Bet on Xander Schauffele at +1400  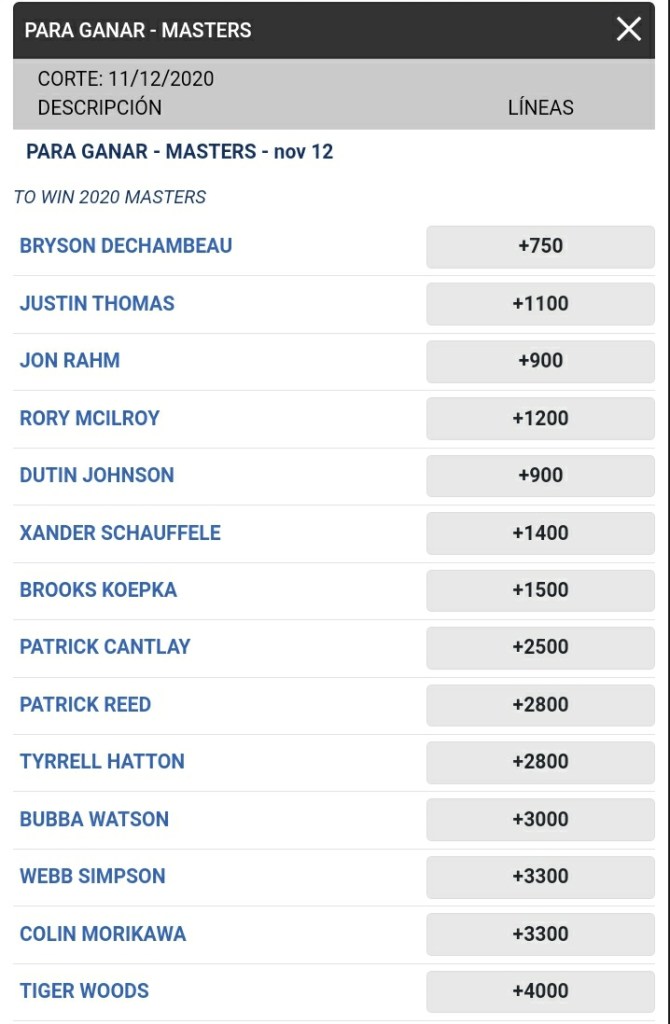(x=540, y=533)
